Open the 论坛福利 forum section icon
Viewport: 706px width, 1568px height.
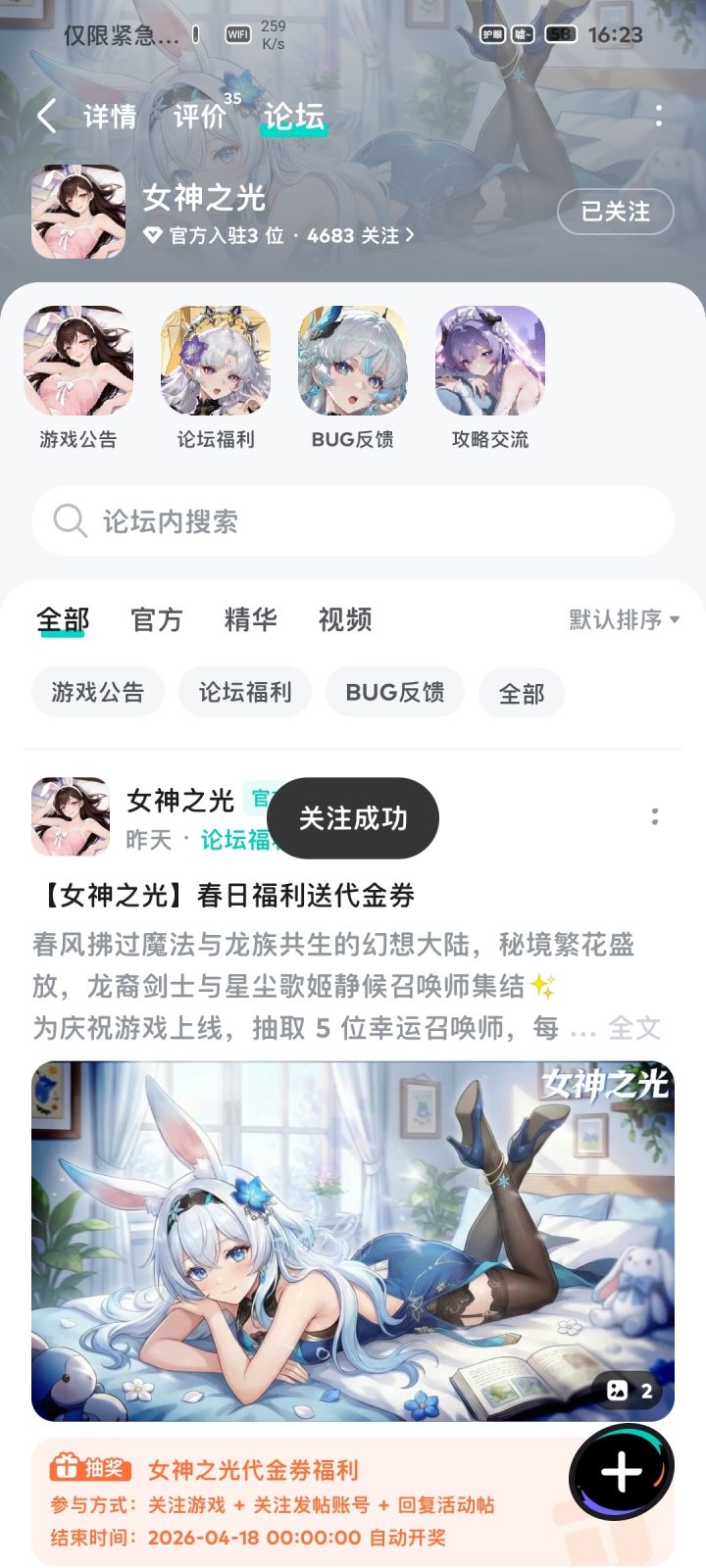[x=215, y=360]
